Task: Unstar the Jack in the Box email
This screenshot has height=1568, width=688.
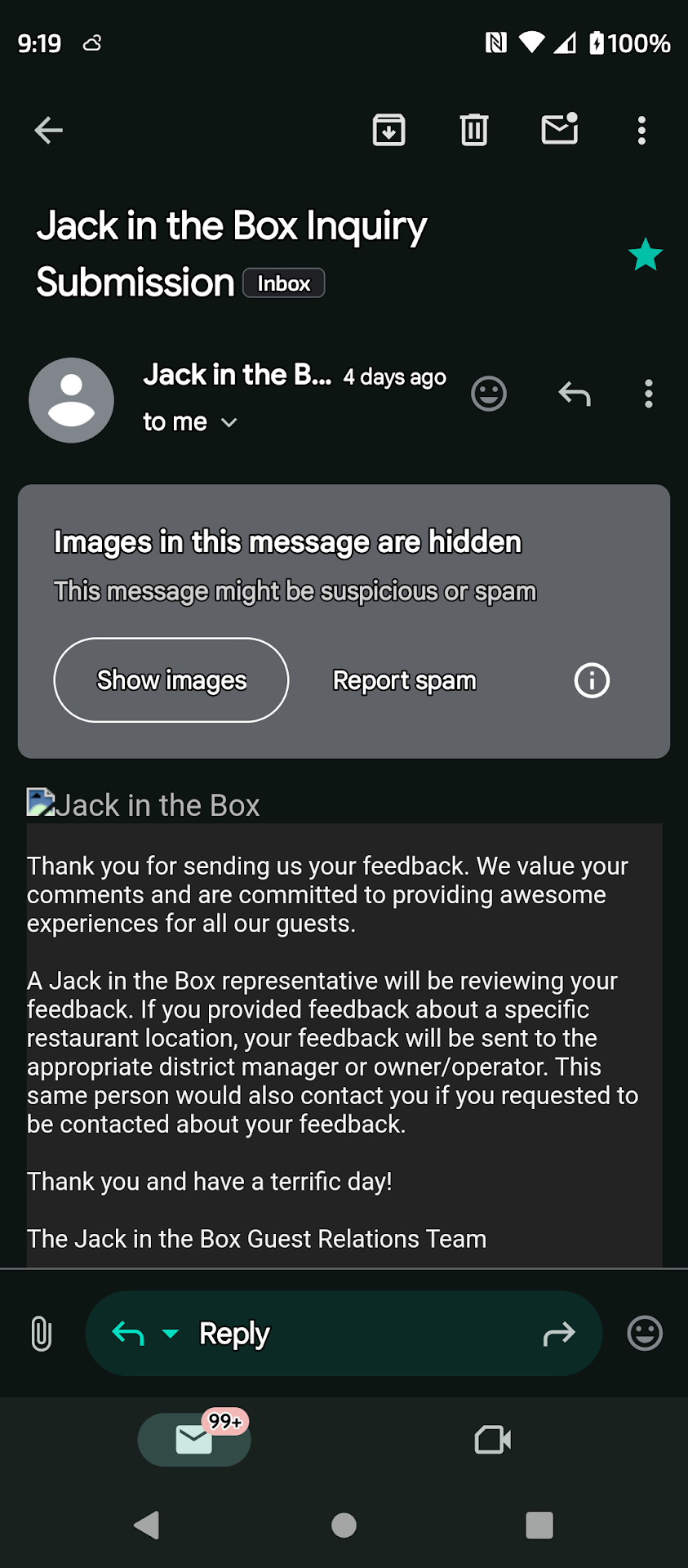Action: (x=645, y=255)
